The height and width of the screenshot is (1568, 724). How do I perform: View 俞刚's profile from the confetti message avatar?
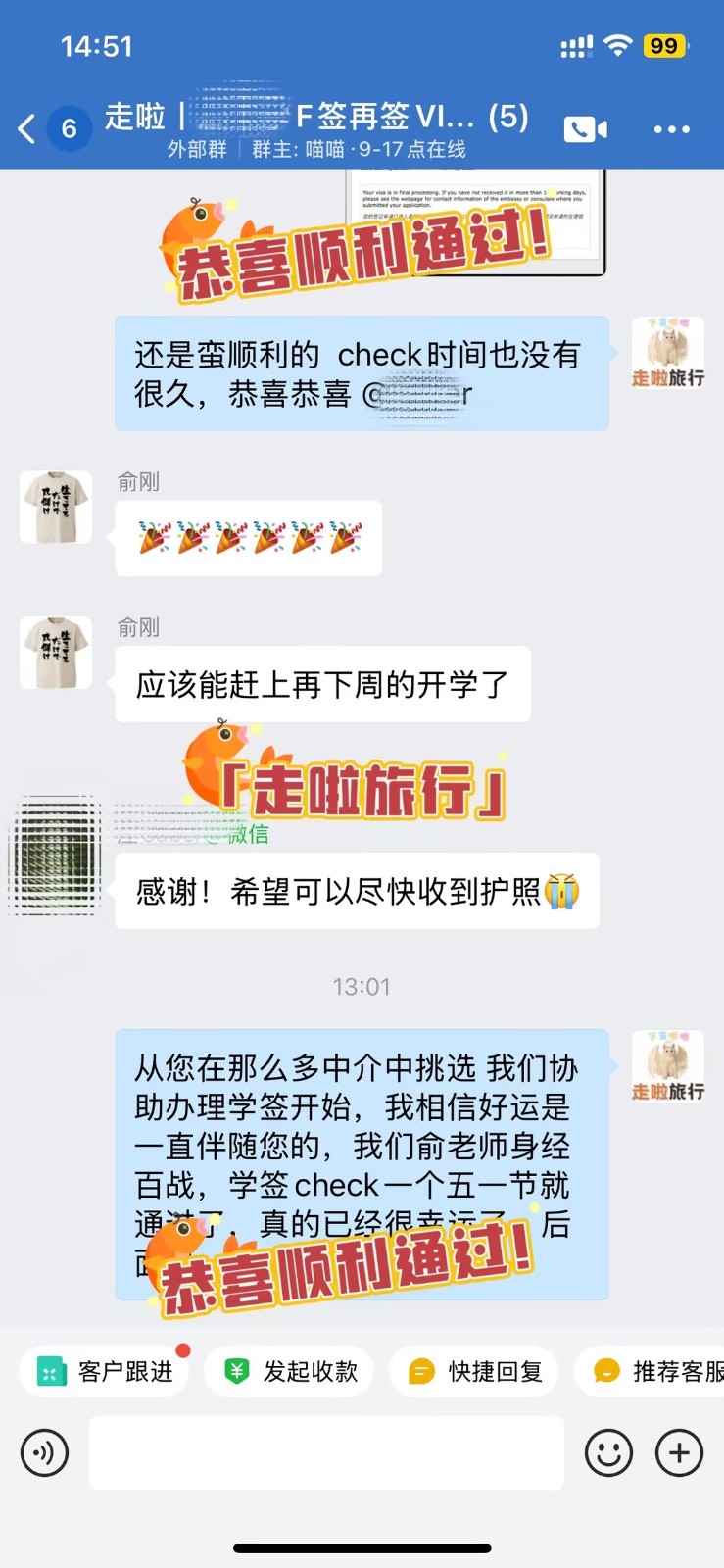[x=56, y=508]
